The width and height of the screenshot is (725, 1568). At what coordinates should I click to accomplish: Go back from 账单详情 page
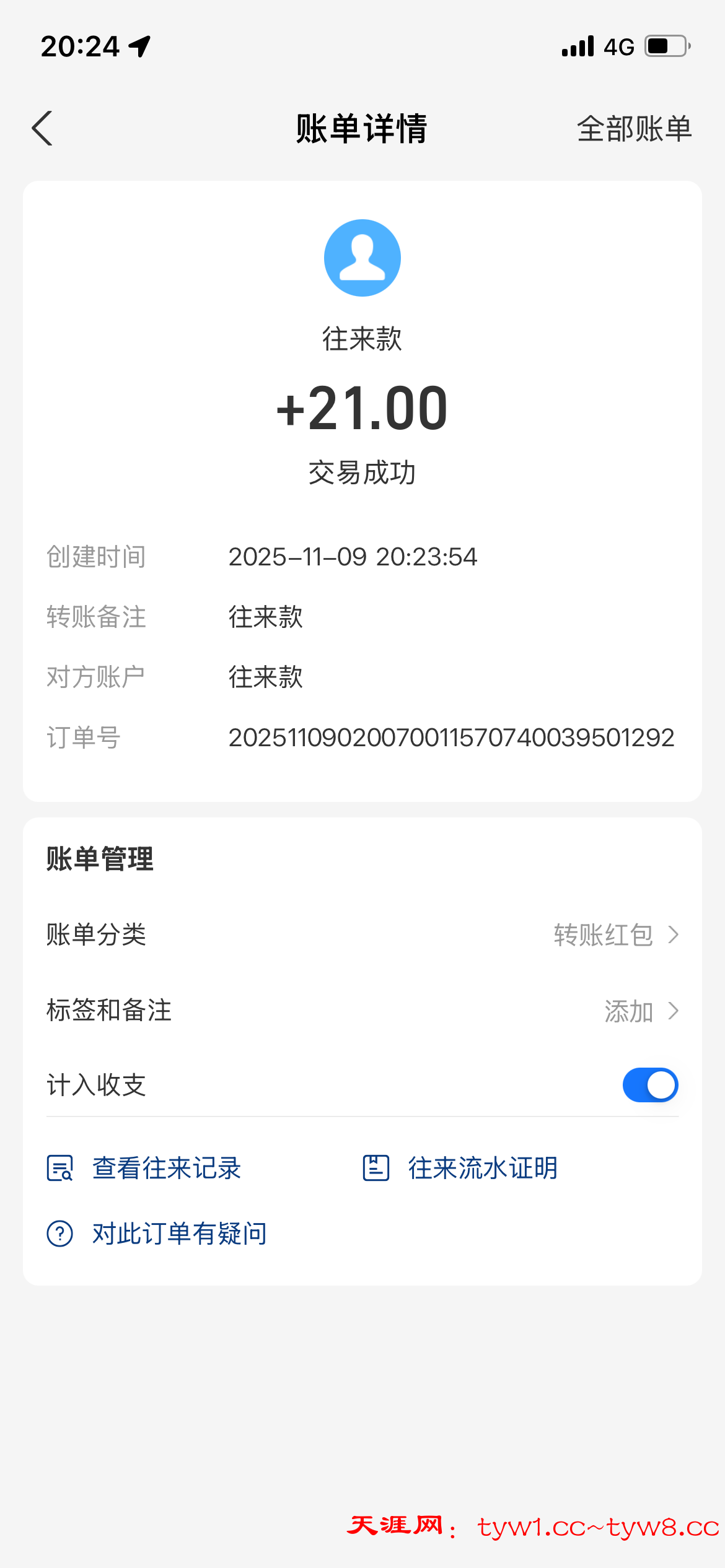point(42,129)
